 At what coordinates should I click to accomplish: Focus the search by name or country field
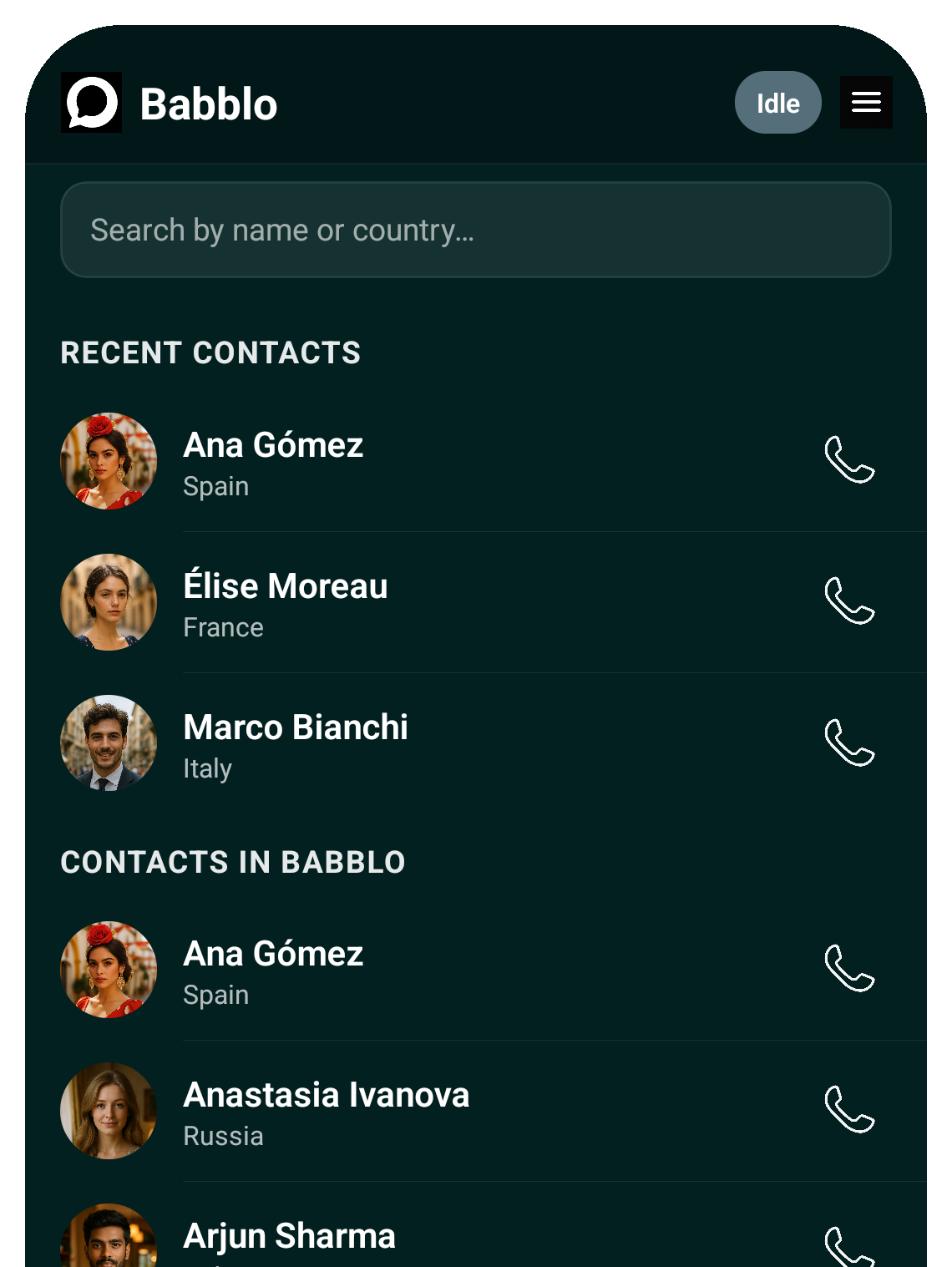point(475,230)
